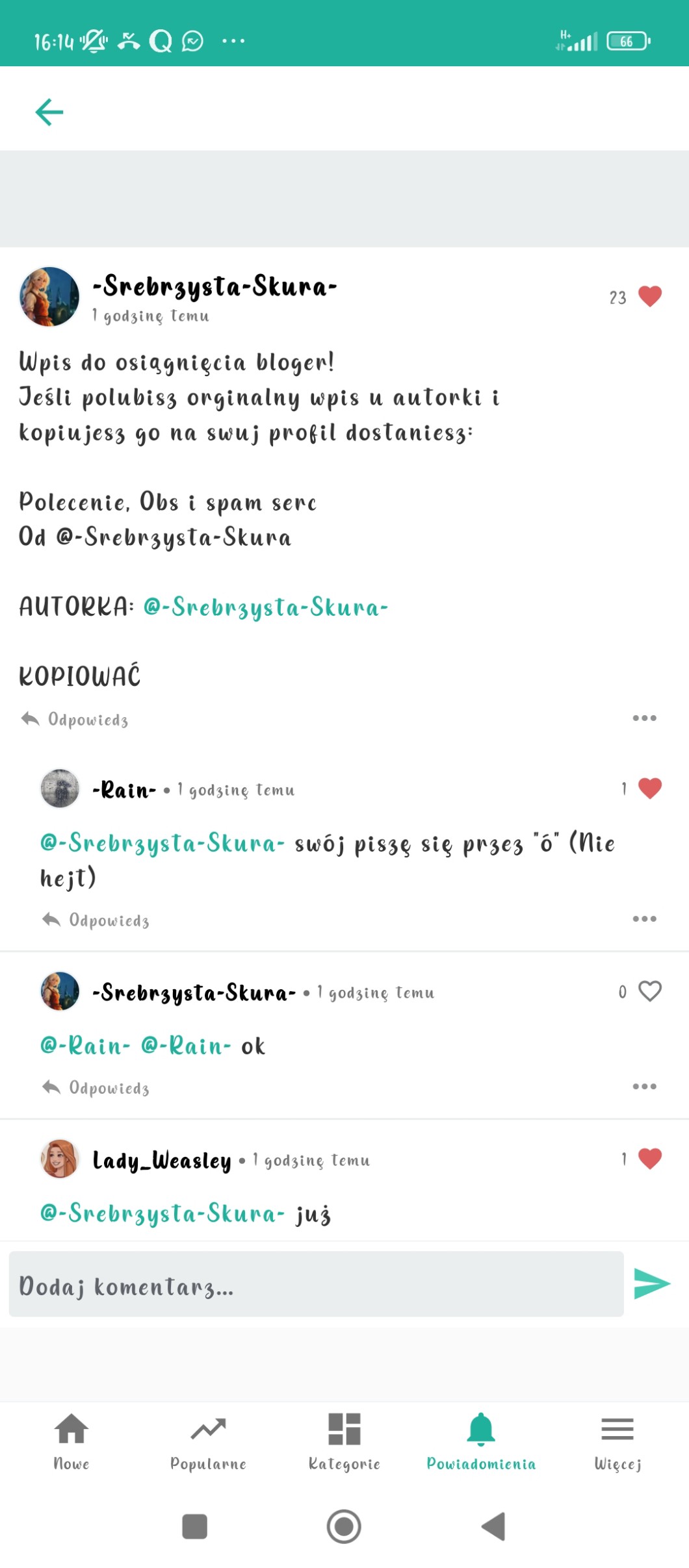
Task: Go to the Kategorie tab
Action: (x=344, y=1442)
